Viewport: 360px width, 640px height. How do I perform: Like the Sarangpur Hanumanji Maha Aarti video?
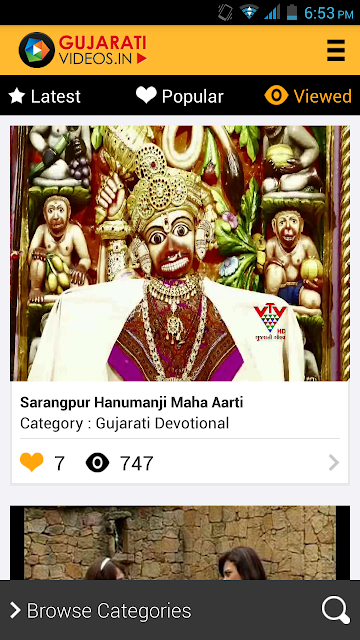pos(31,463)
